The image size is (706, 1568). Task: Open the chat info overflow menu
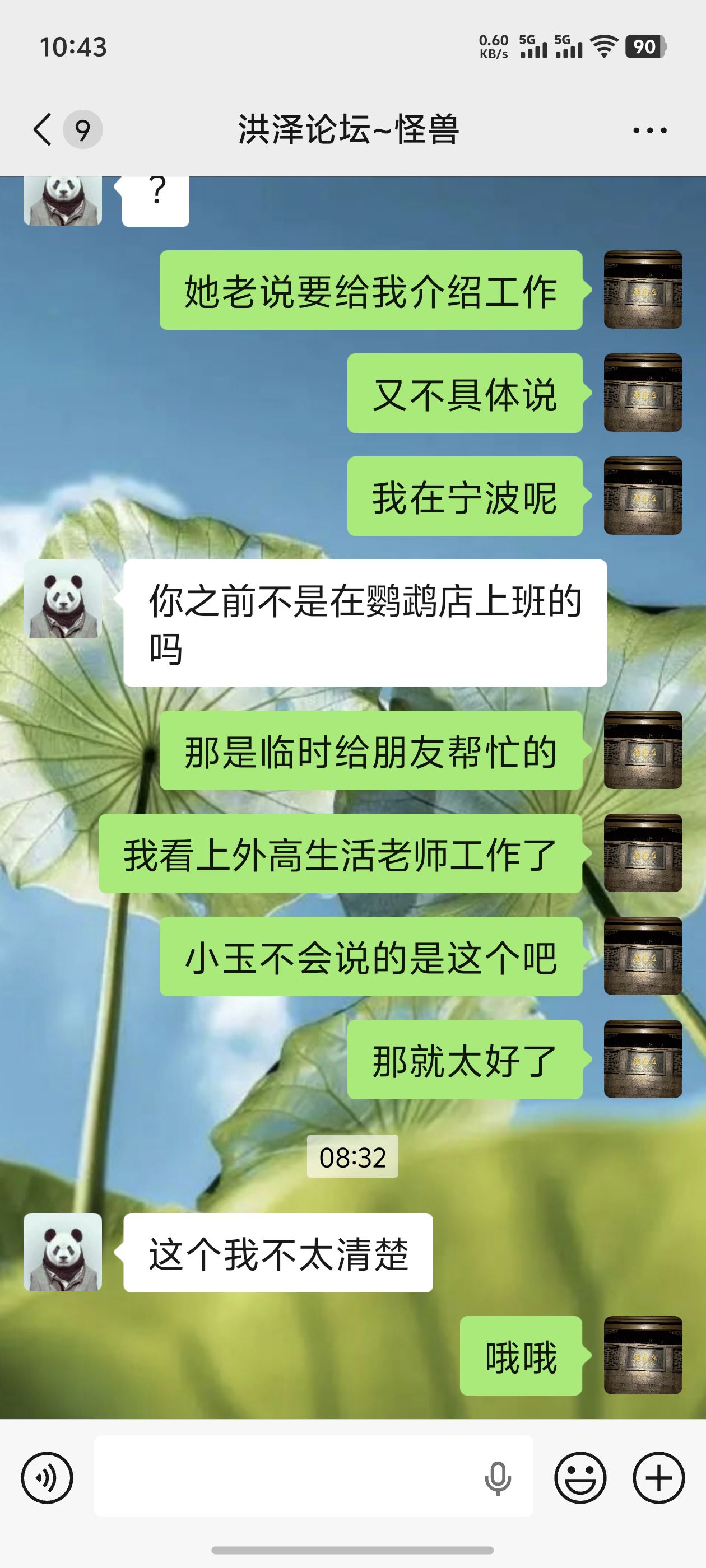[x=649, y=130]
